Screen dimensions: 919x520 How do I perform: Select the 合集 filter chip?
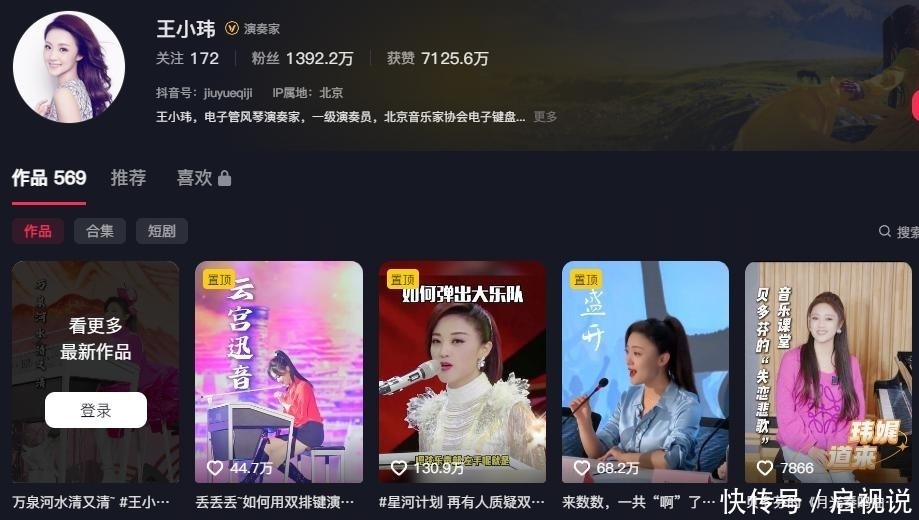pos(100,231)
